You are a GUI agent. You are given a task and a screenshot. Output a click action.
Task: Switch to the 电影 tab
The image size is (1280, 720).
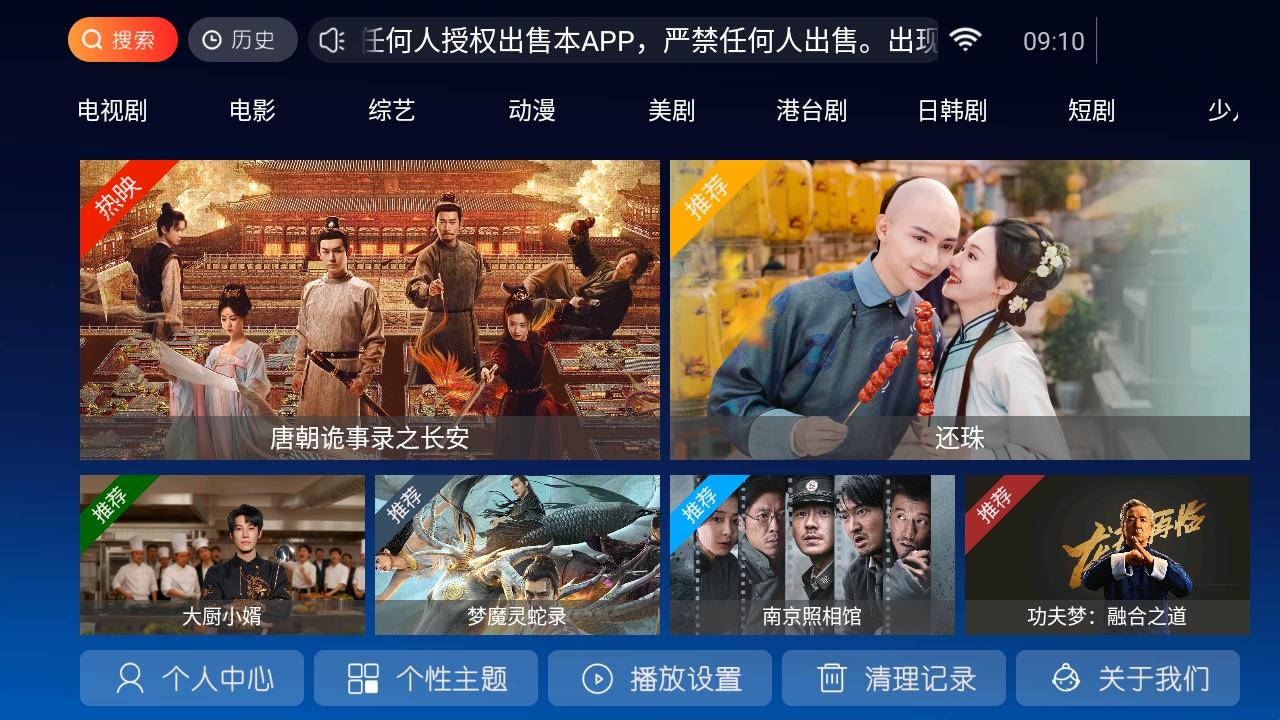252,111
